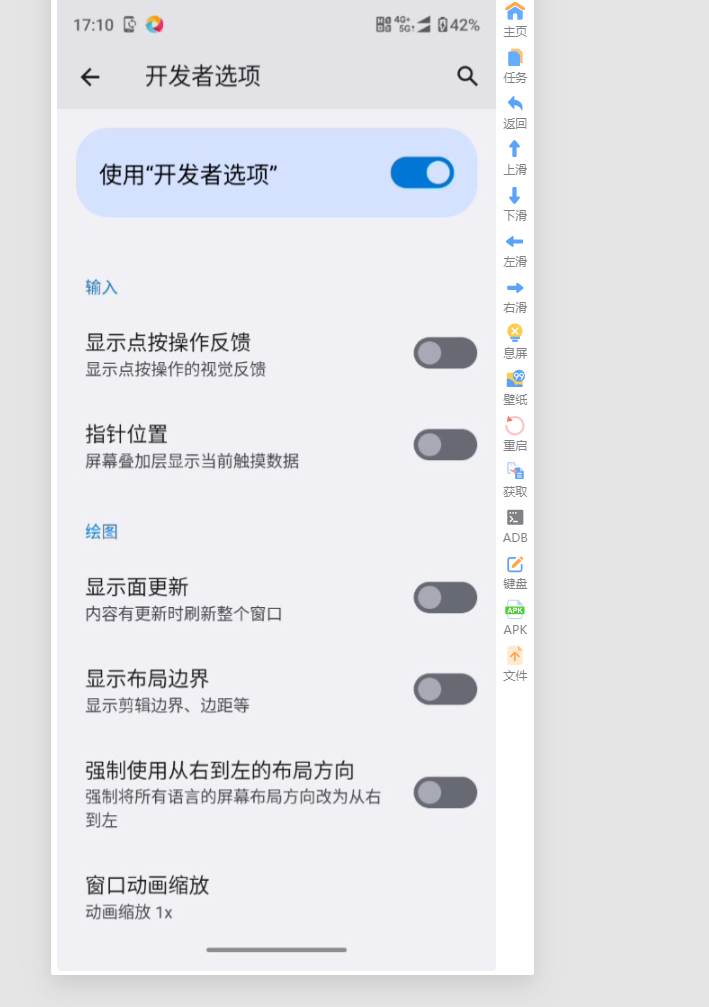Toggle 显示布局边界 on

click(445, 690)
